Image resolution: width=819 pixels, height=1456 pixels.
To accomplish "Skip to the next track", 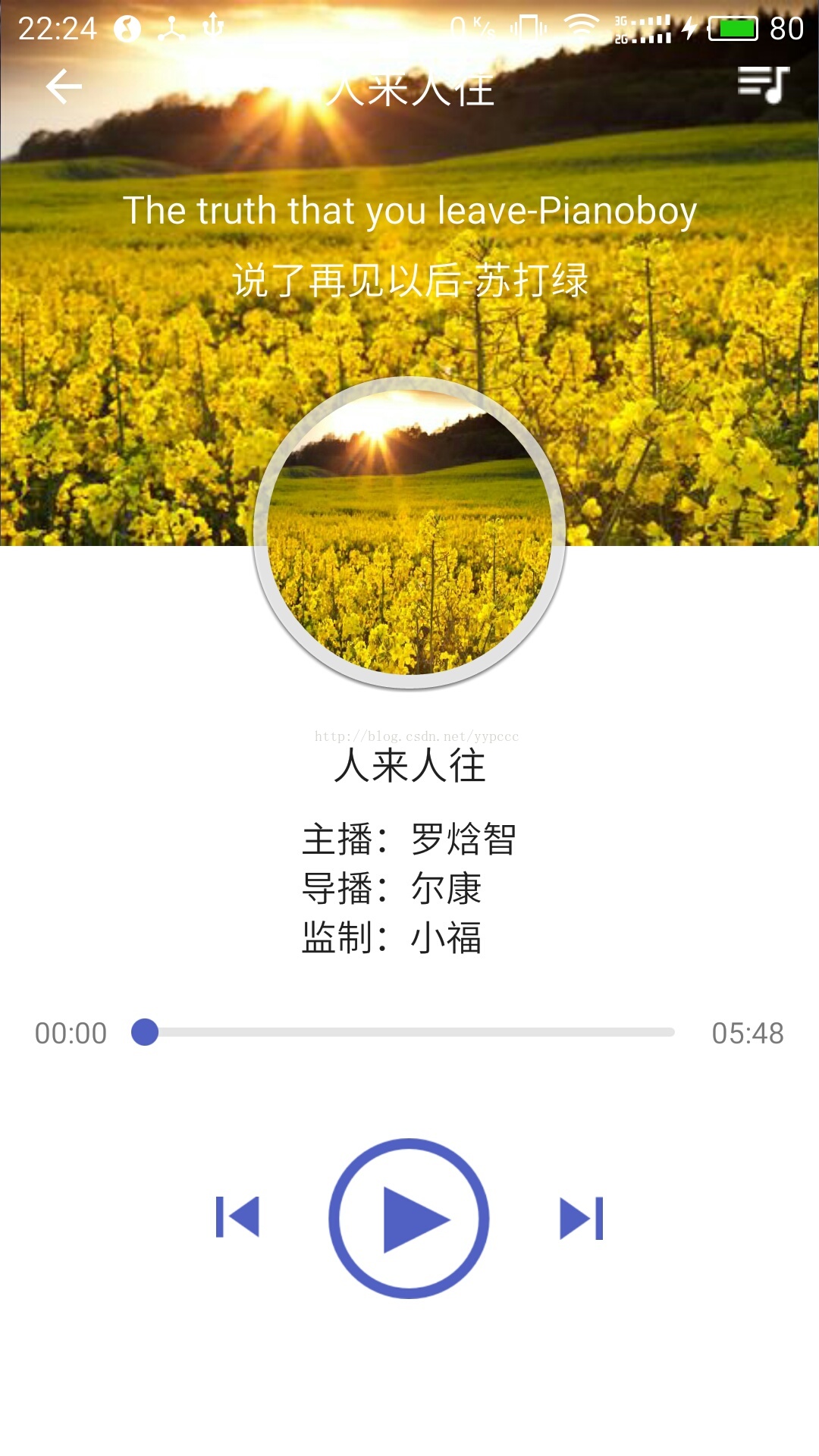I will tap(582, 1219).
